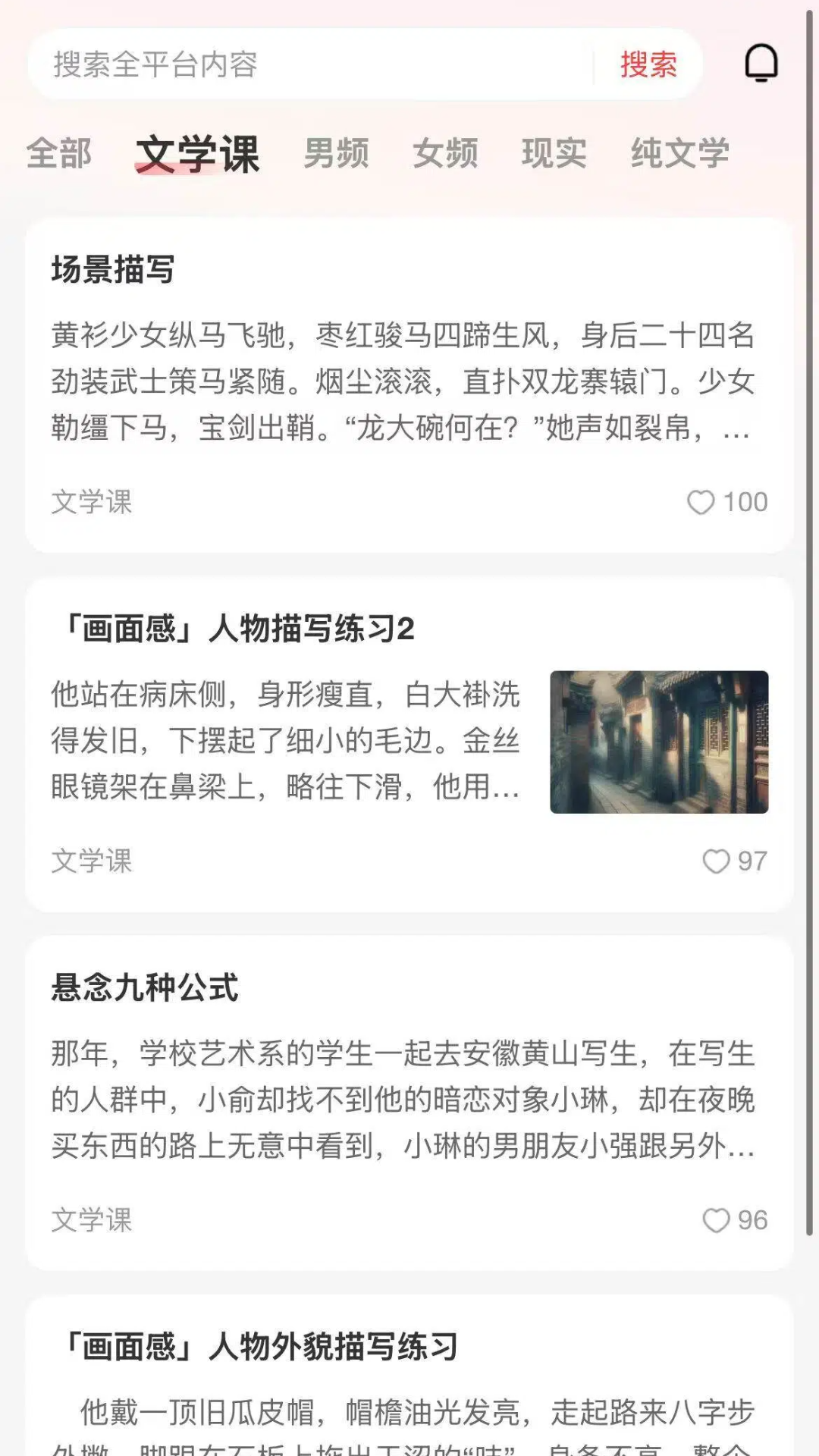Open the 现实 channel
Screen dimensions: 819x1456
554,154
